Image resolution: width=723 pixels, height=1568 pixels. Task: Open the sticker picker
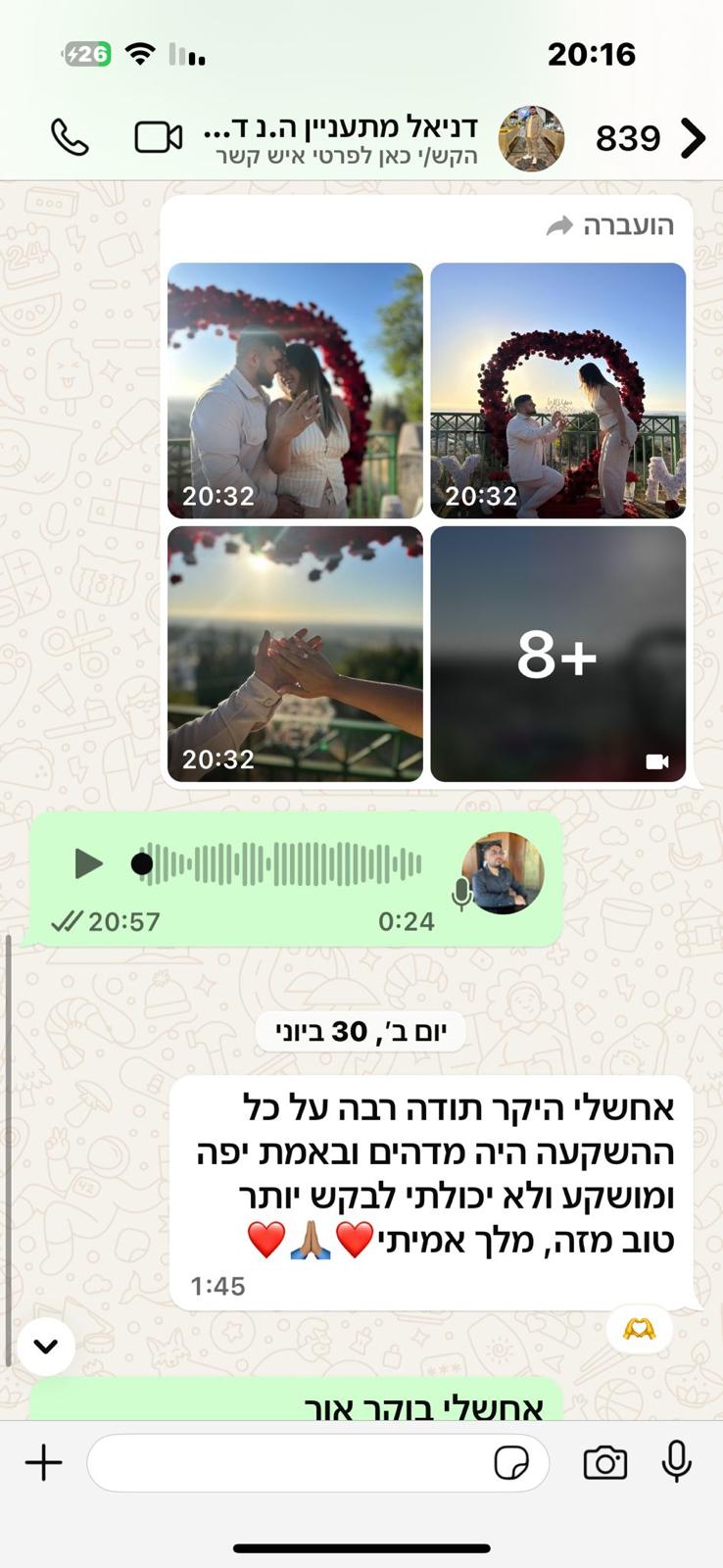pos(510,1463)
